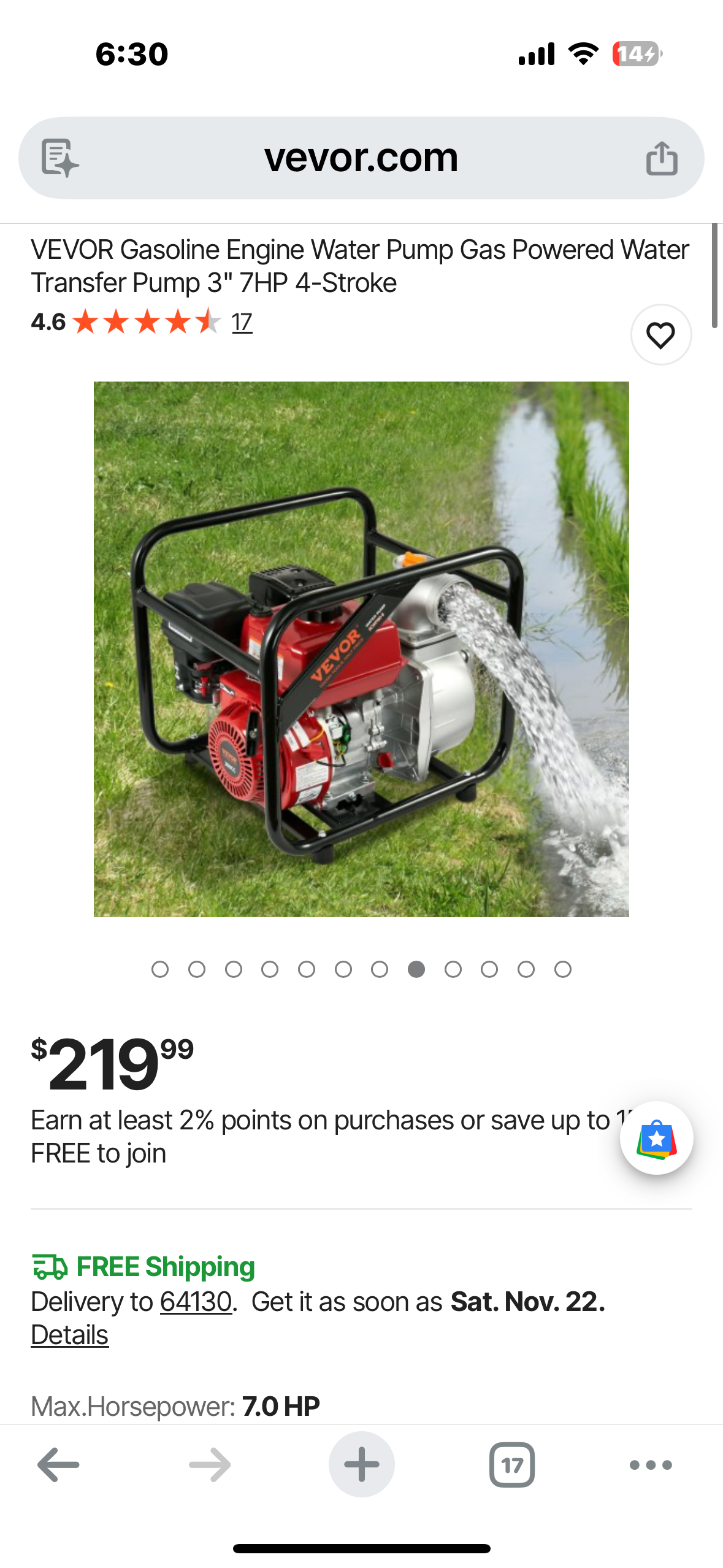Tap the vevor.com address bar
Viewport: 723px width, 1568px height.
point(361,158)
